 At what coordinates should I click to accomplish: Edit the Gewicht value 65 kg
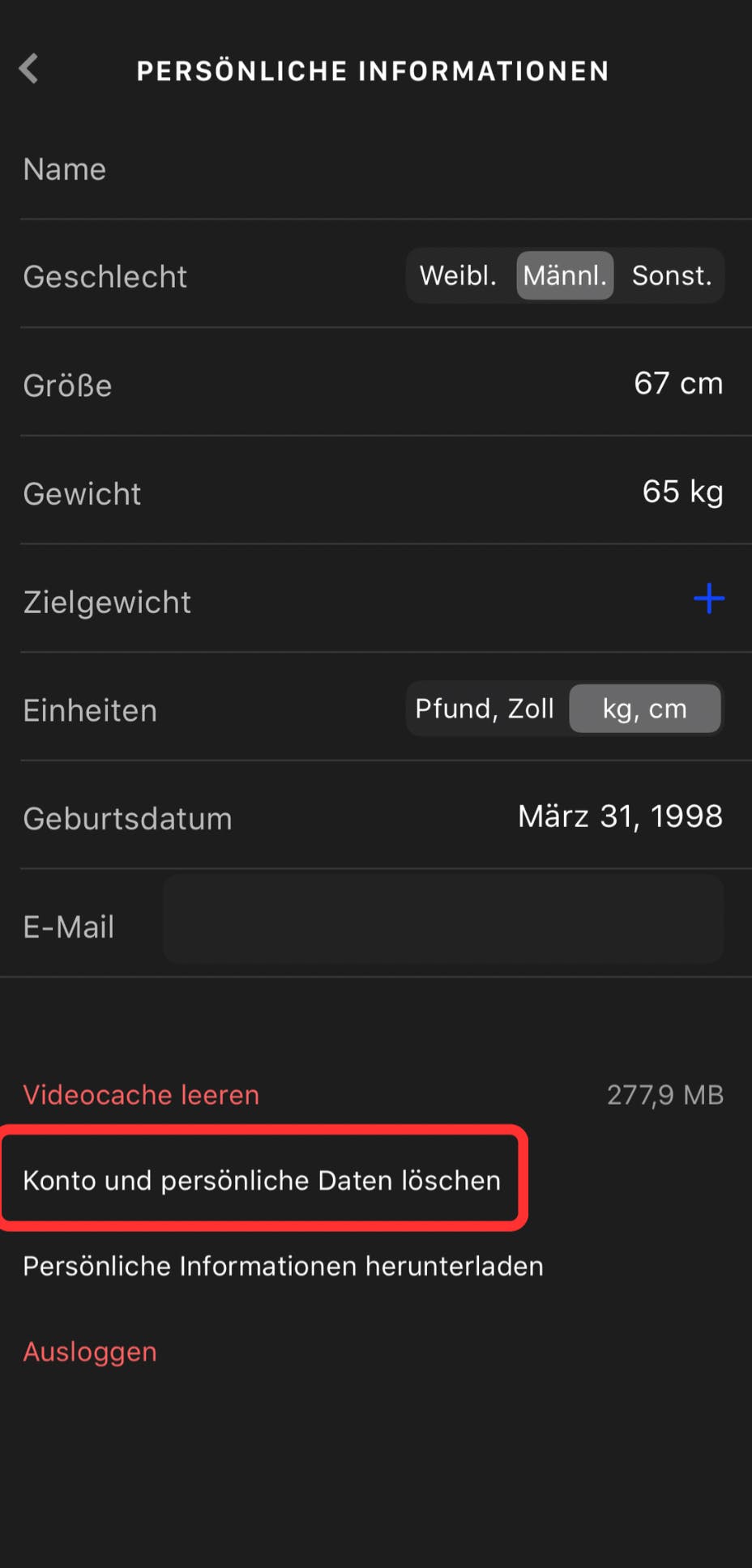click(x=681, y=492)
